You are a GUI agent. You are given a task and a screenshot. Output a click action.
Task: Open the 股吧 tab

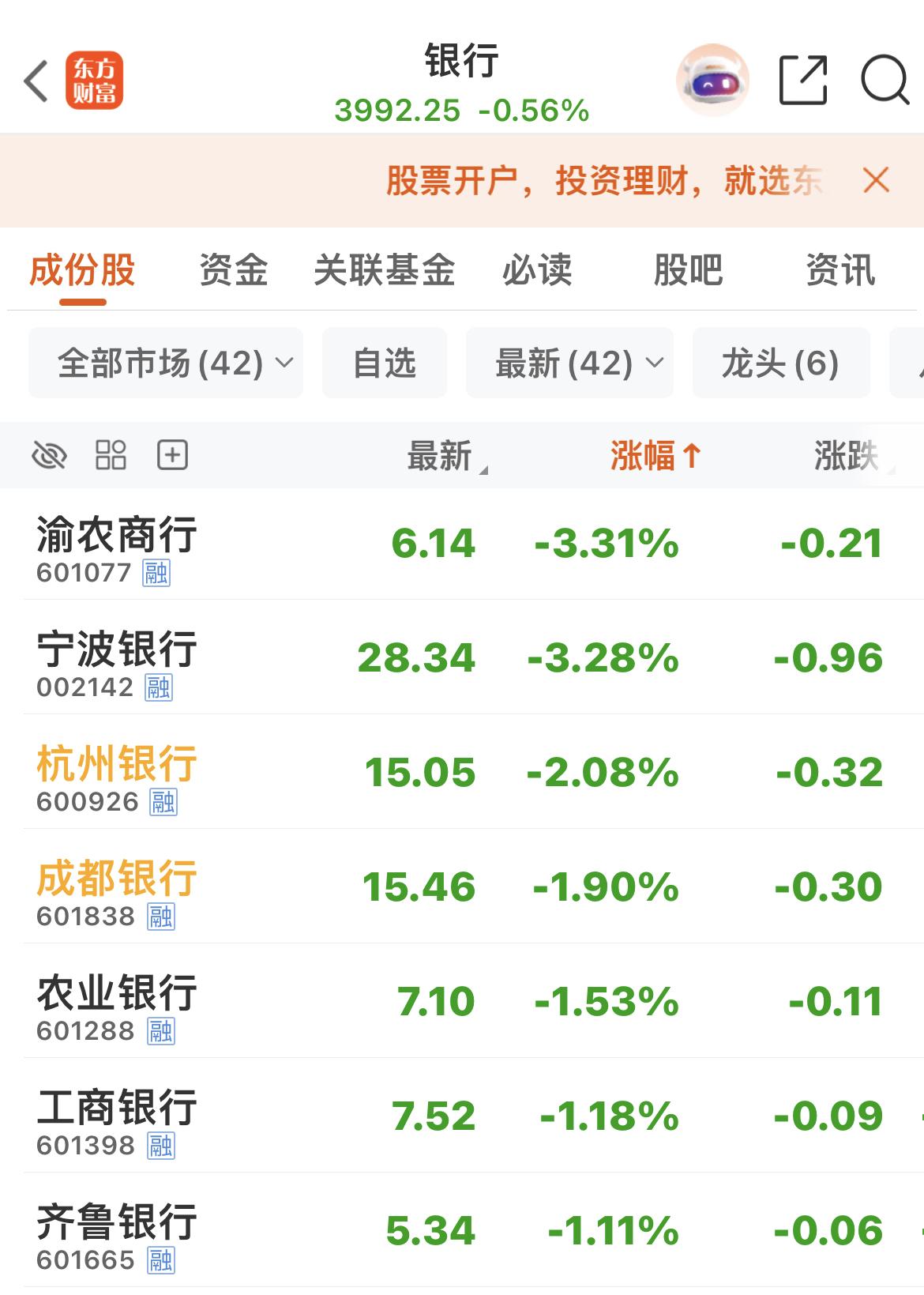[689, 270]
